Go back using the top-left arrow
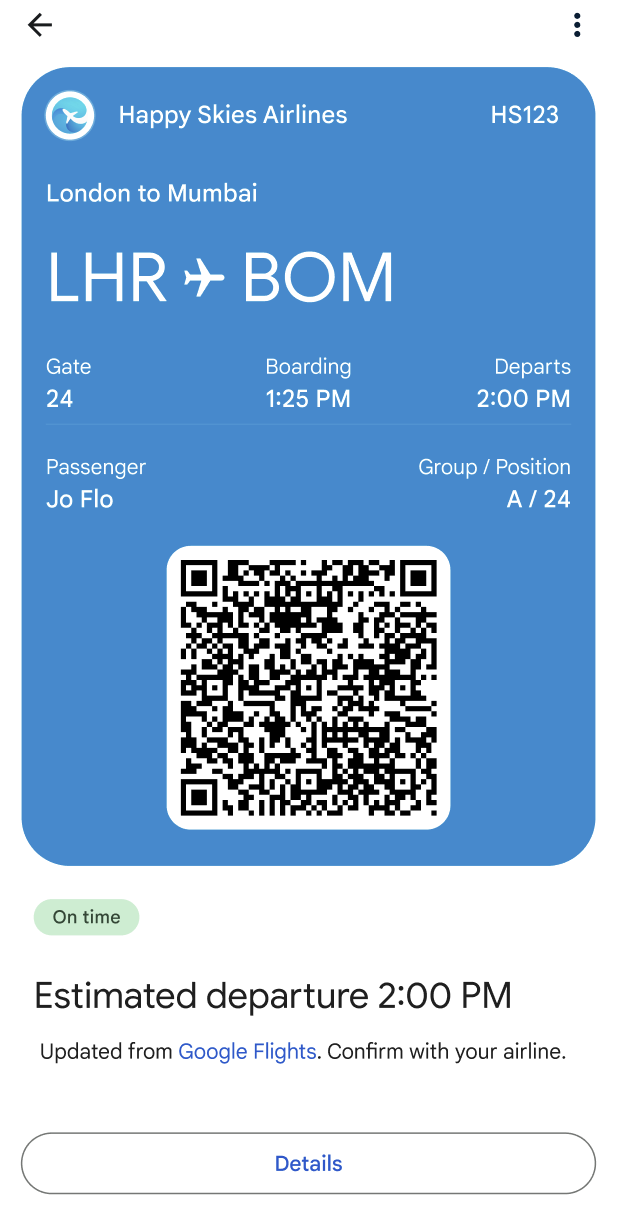Image resolution: width=617 pixels, height=1212 pixels. (x=40, y=26)
